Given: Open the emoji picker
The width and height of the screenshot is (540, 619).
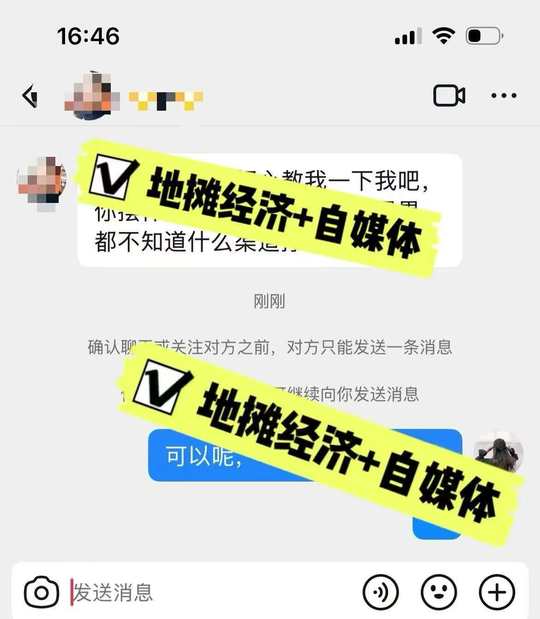Looking at the screenshot, I should click(x=439, y=592).
